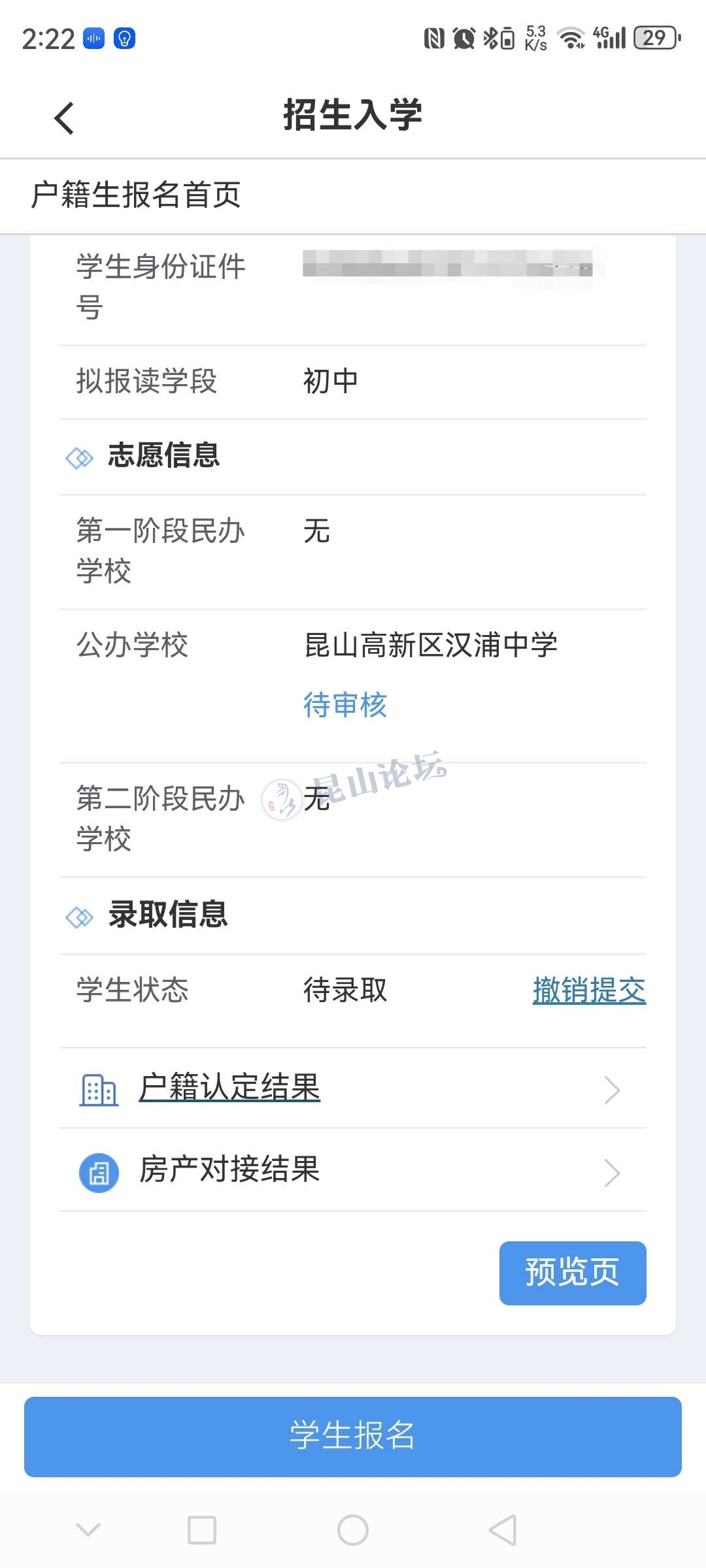Tap the 预览页 button
Viewport: 706px width, 1568px height.
pos(572,1273)
